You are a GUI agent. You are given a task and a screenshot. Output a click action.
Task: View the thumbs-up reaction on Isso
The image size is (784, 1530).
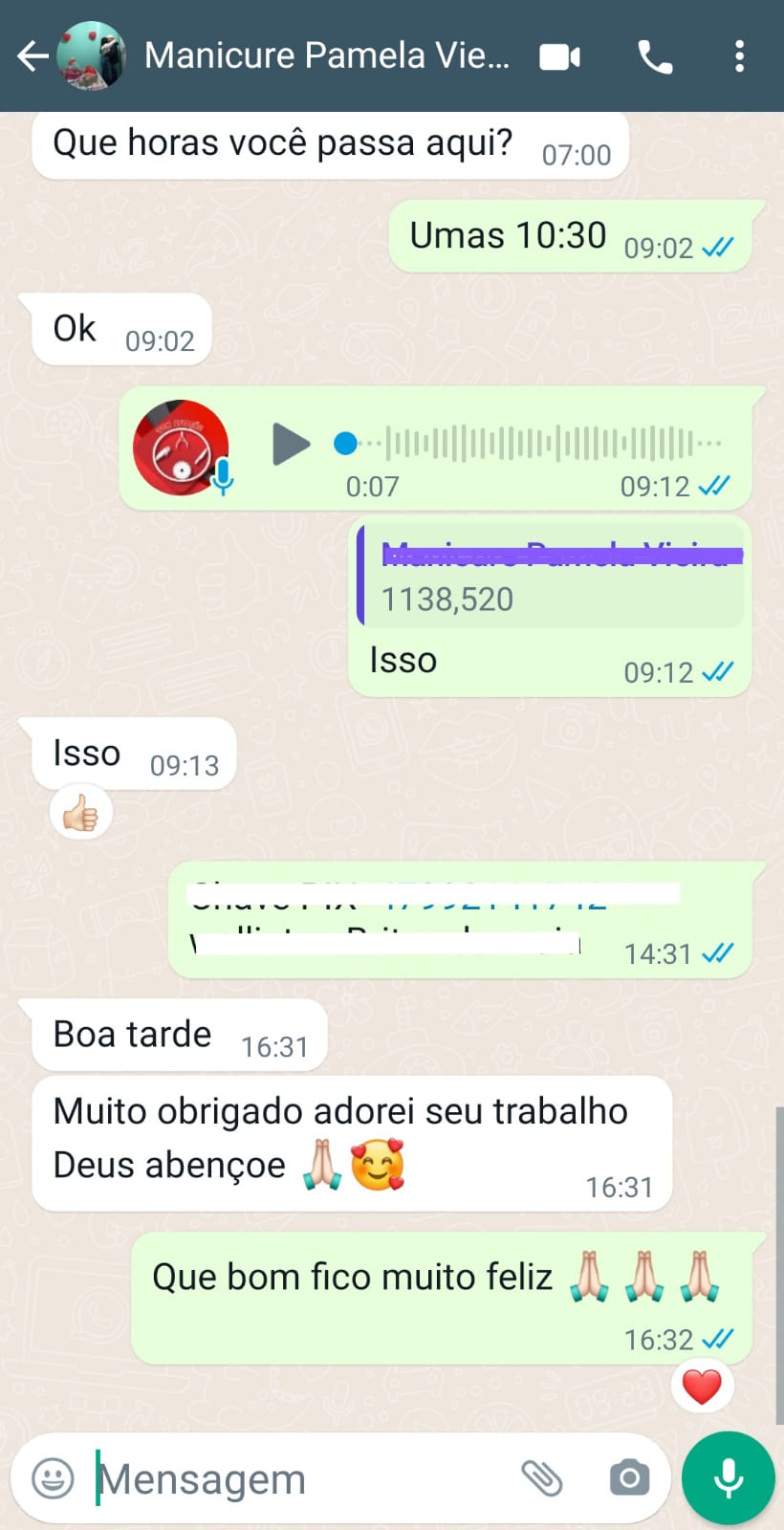pos(81,815)
